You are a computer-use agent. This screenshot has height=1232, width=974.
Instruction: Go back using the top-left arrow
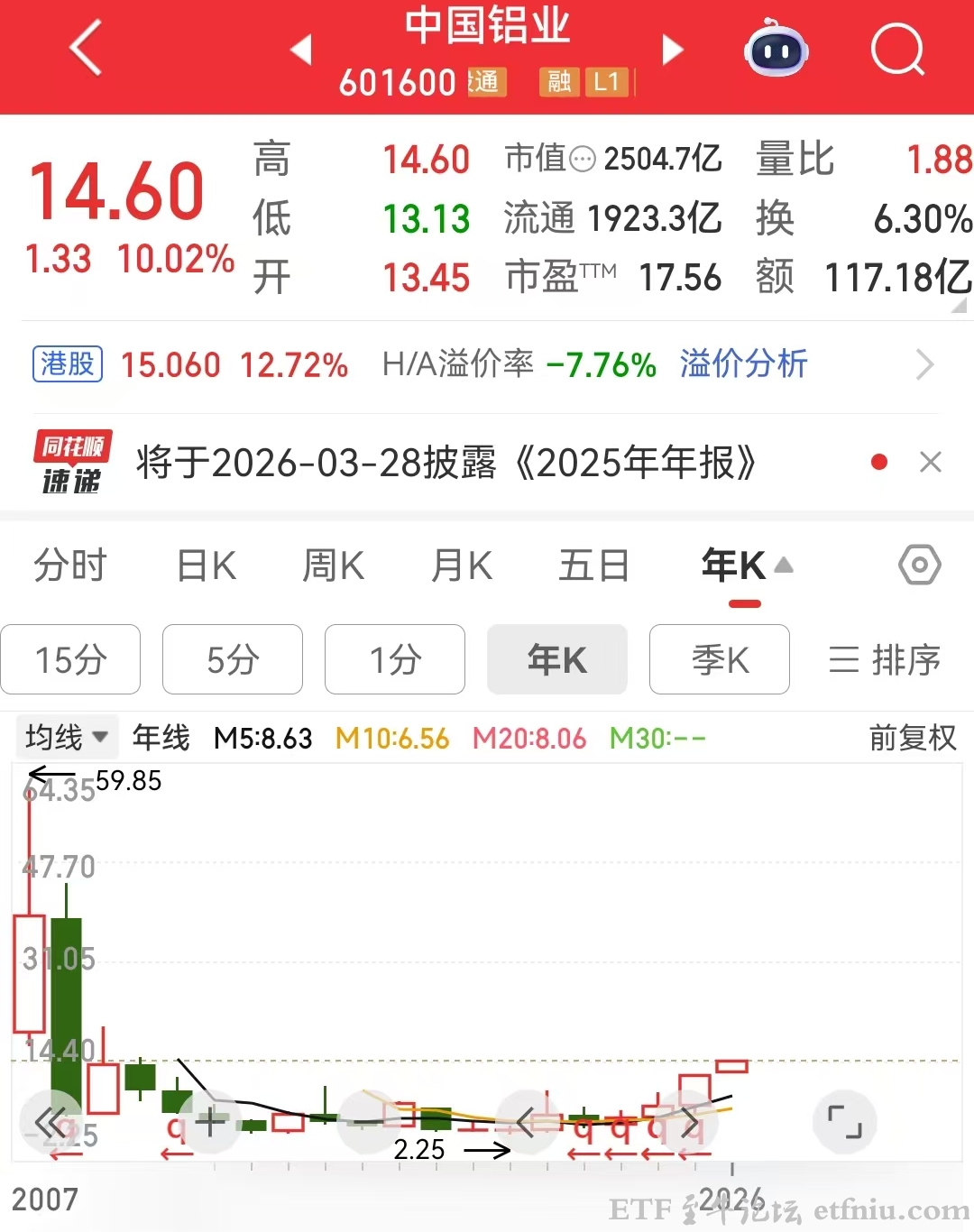[x=86, y=49]
